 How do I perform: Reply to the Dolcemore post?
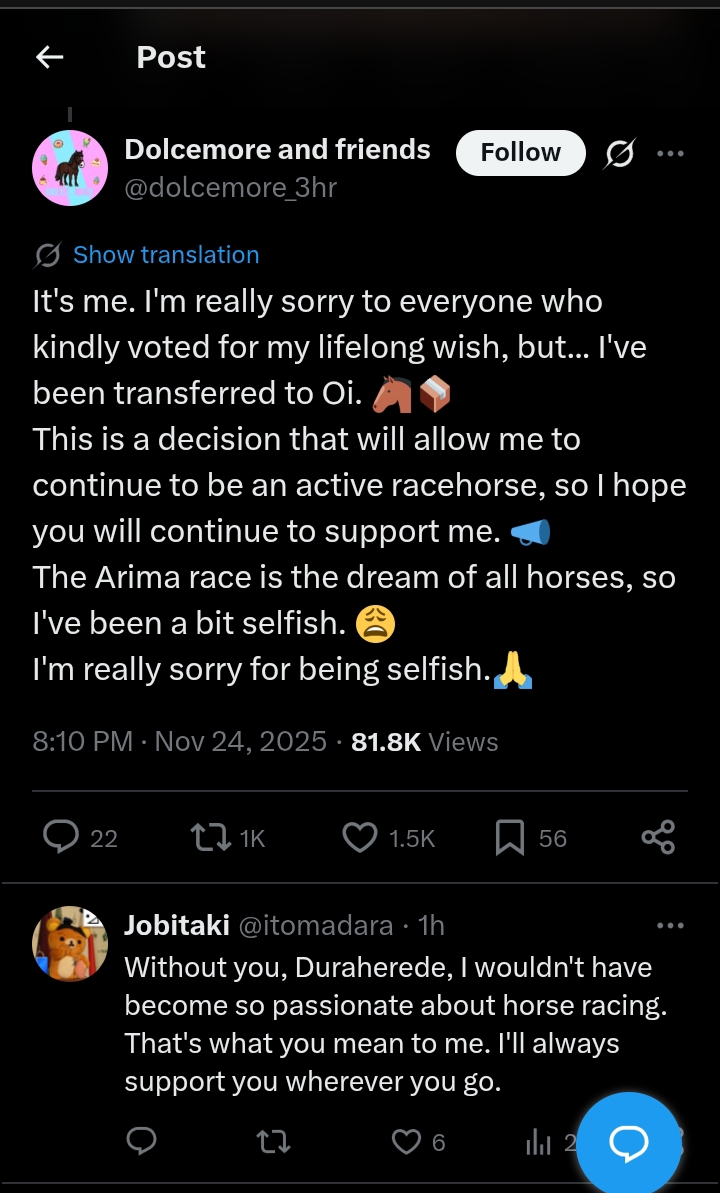pyautogui.click(x=61, y=838)
